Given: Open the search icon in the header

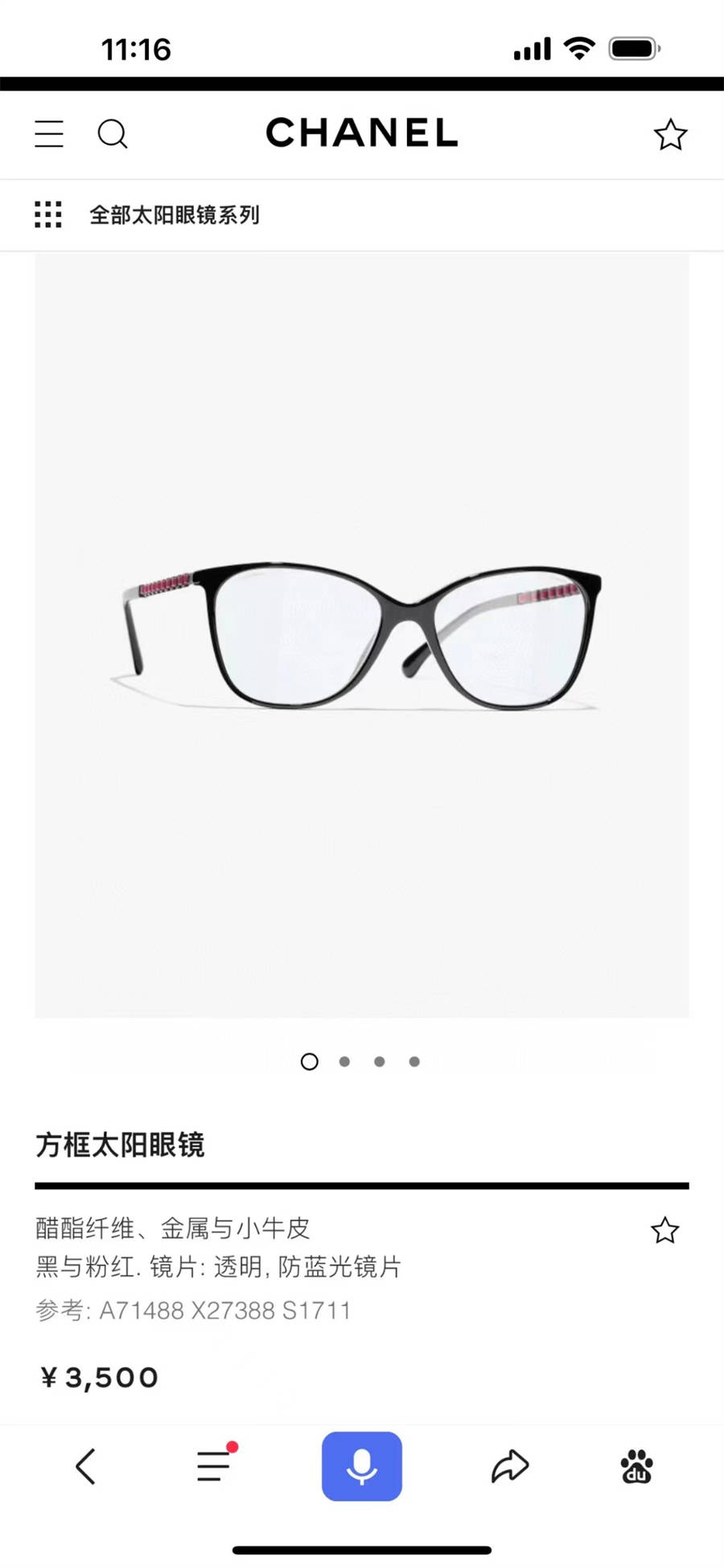Looking at the screenshot, I should (113, 133).
